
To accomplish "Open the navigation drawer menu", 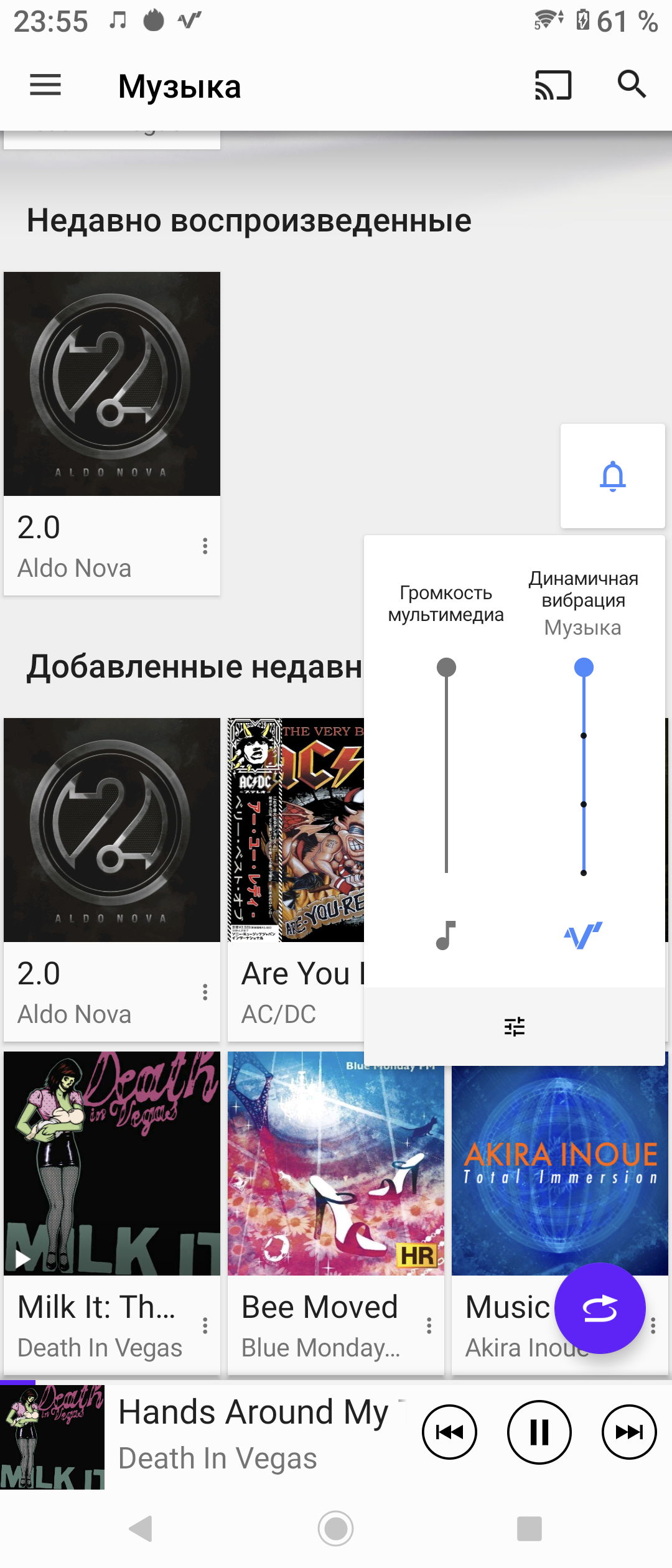I will coord(45,85).
